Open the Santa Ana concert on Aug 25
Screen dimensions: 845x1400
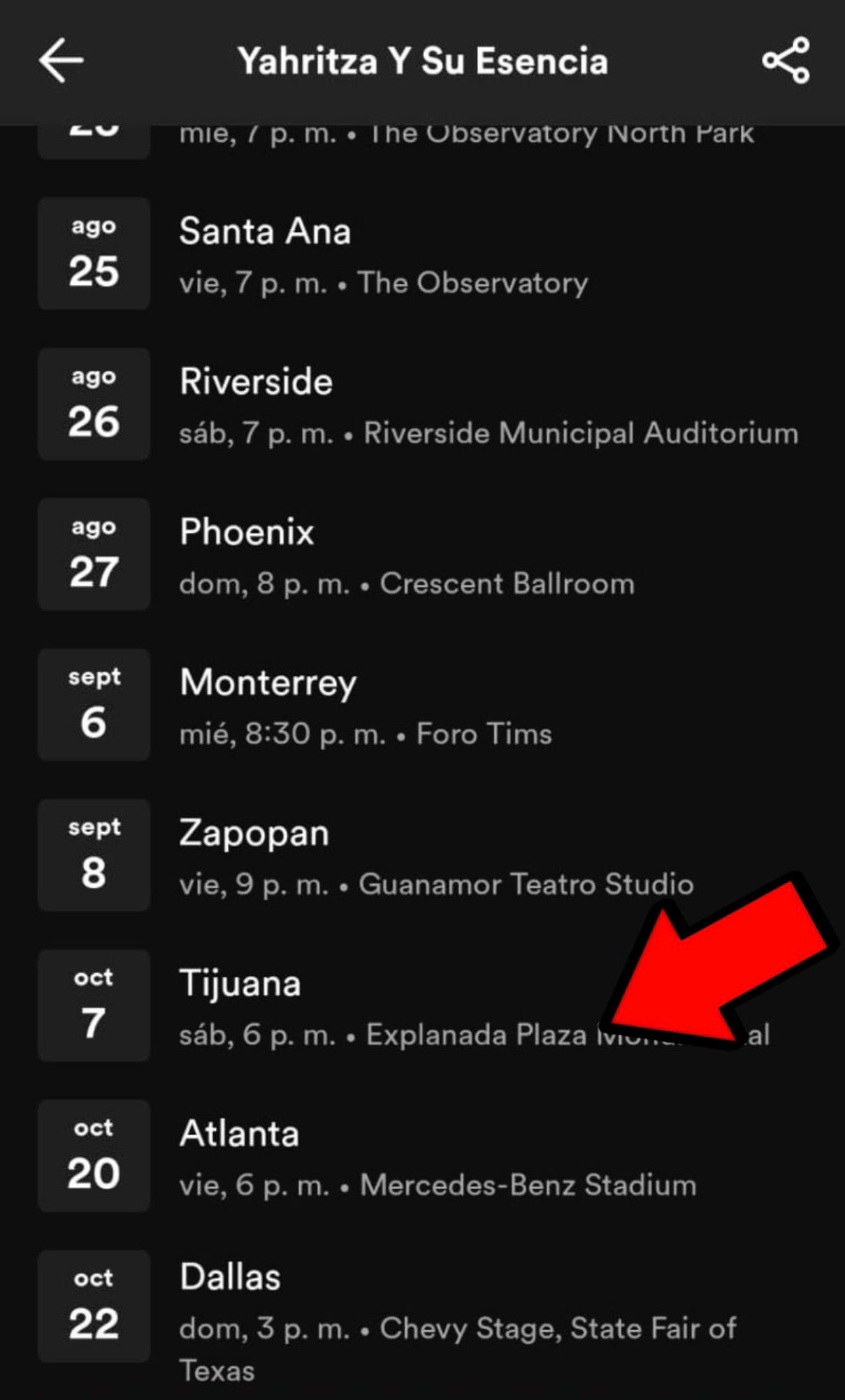point(422,253)
